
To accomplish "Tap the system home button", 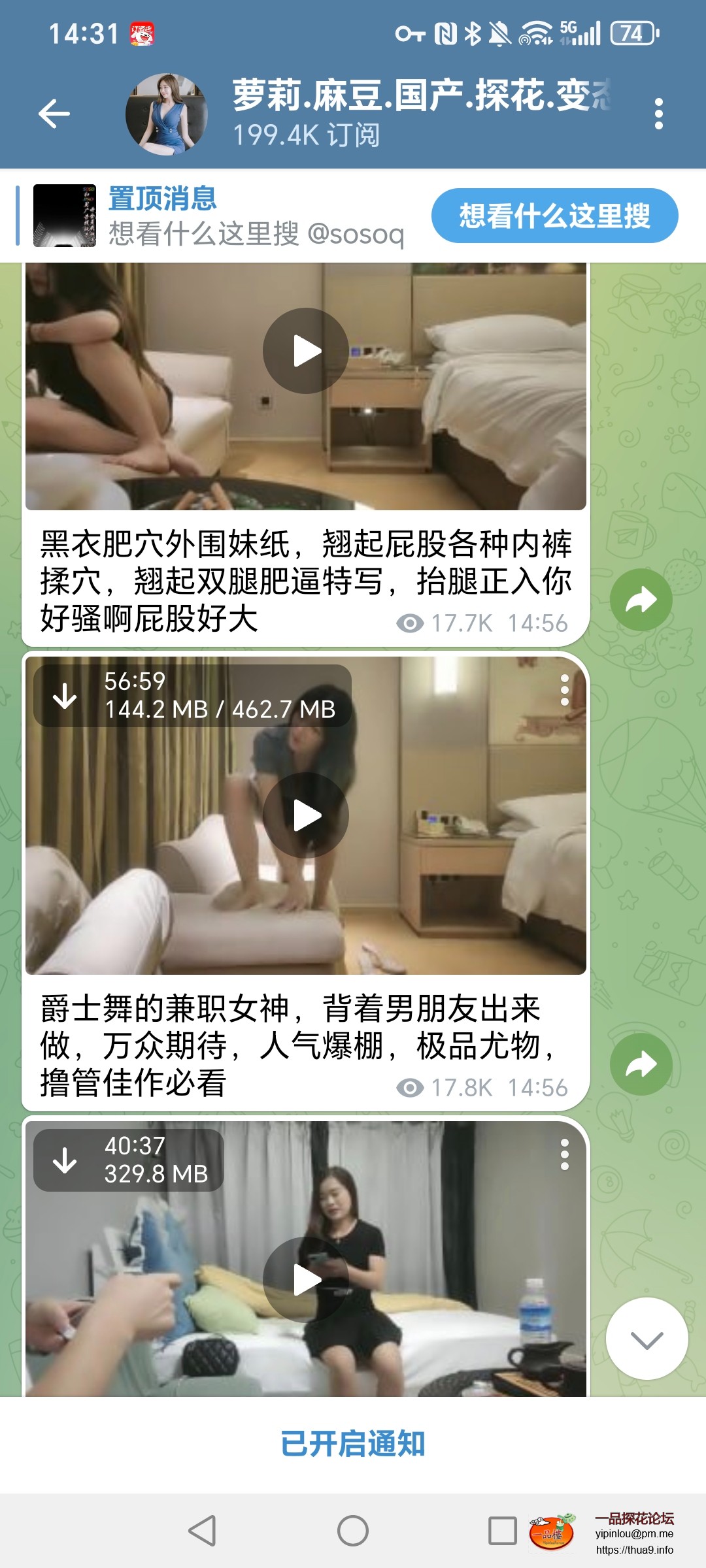I will pyautogui.click(x=353, y=1530).
